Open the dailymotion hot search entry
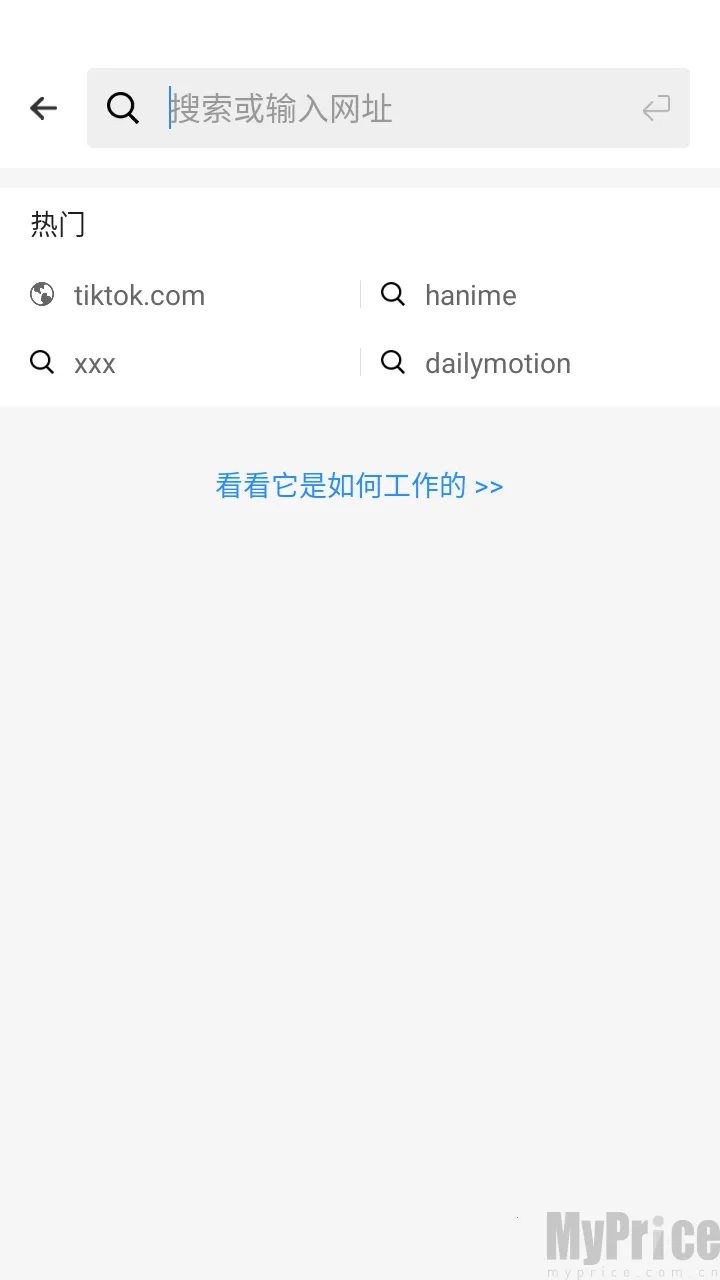Image resolution: width=720 pixels, height=1280 pixels. tap(497, 363)
